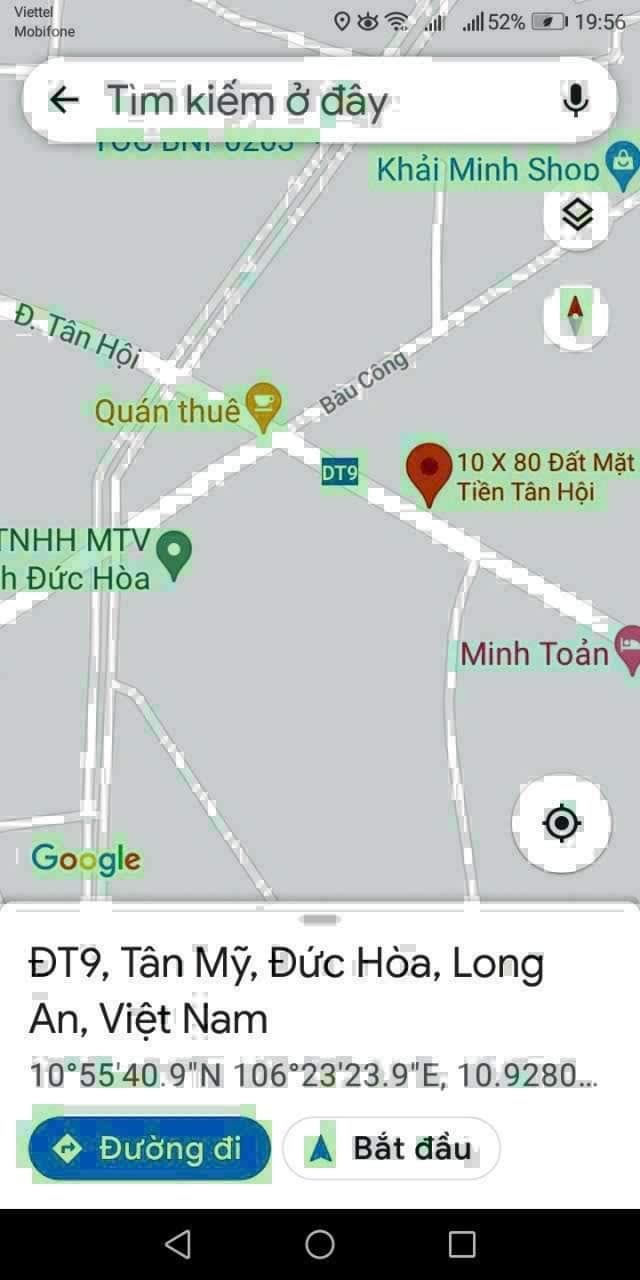Go to the system home screen

tap(320, 1244)
